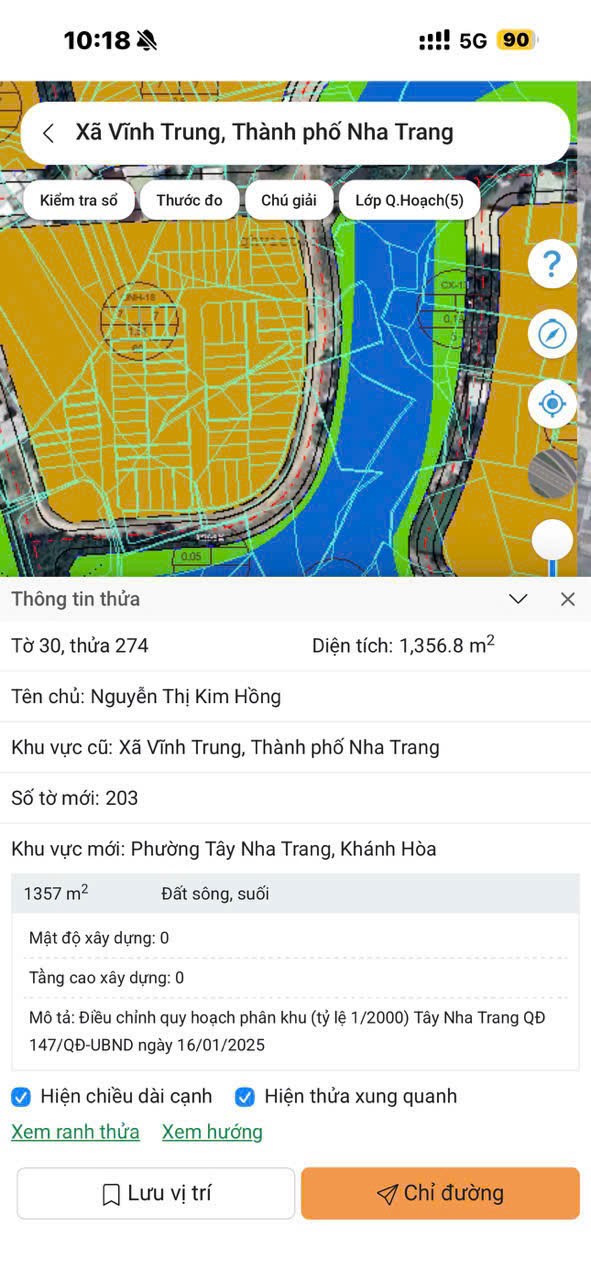
Task: Center map on my location
Action: (x=552, y=404)
